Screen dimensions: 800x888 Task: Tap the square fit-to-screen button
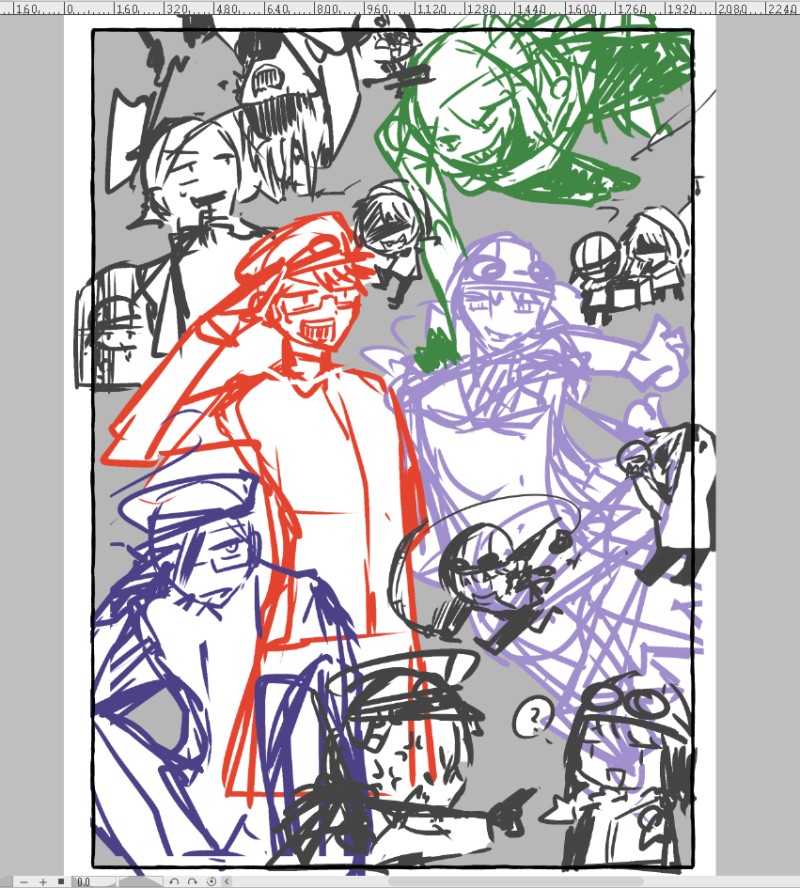pos(61,881)
